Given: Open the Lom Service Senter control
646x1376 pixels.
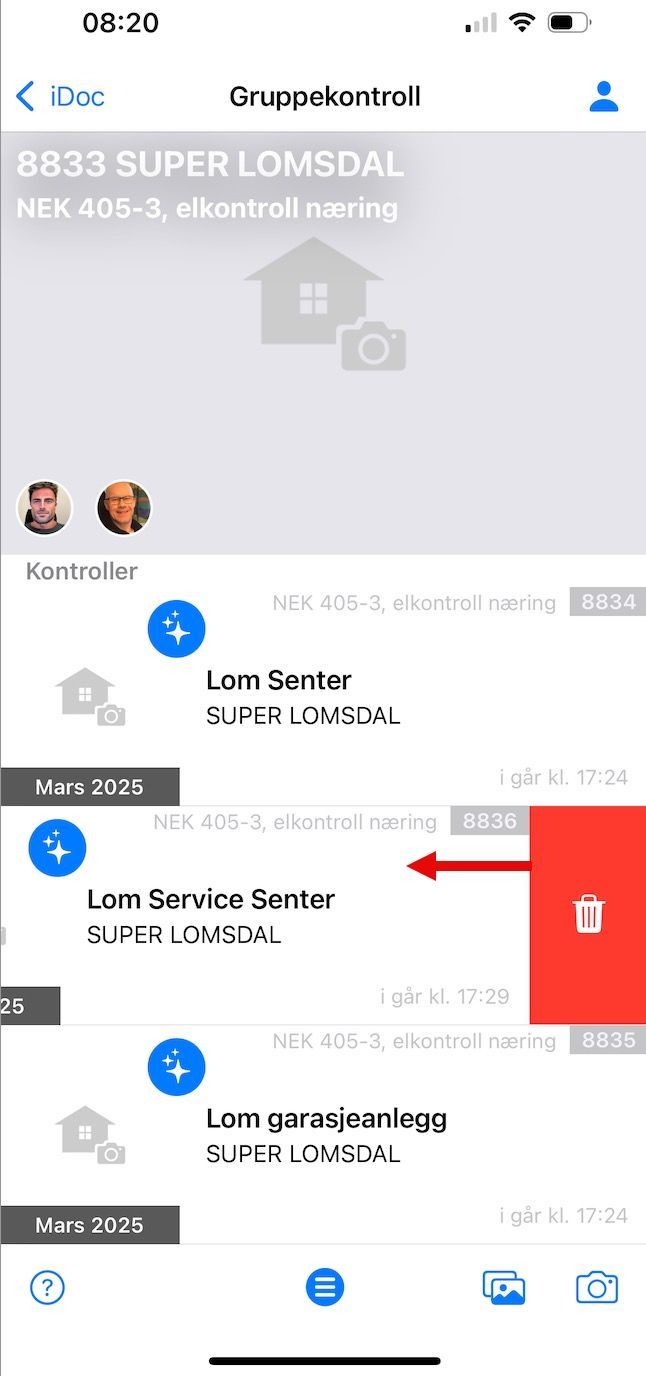Looking at the screenshot, I should click(x=211, y=899).
